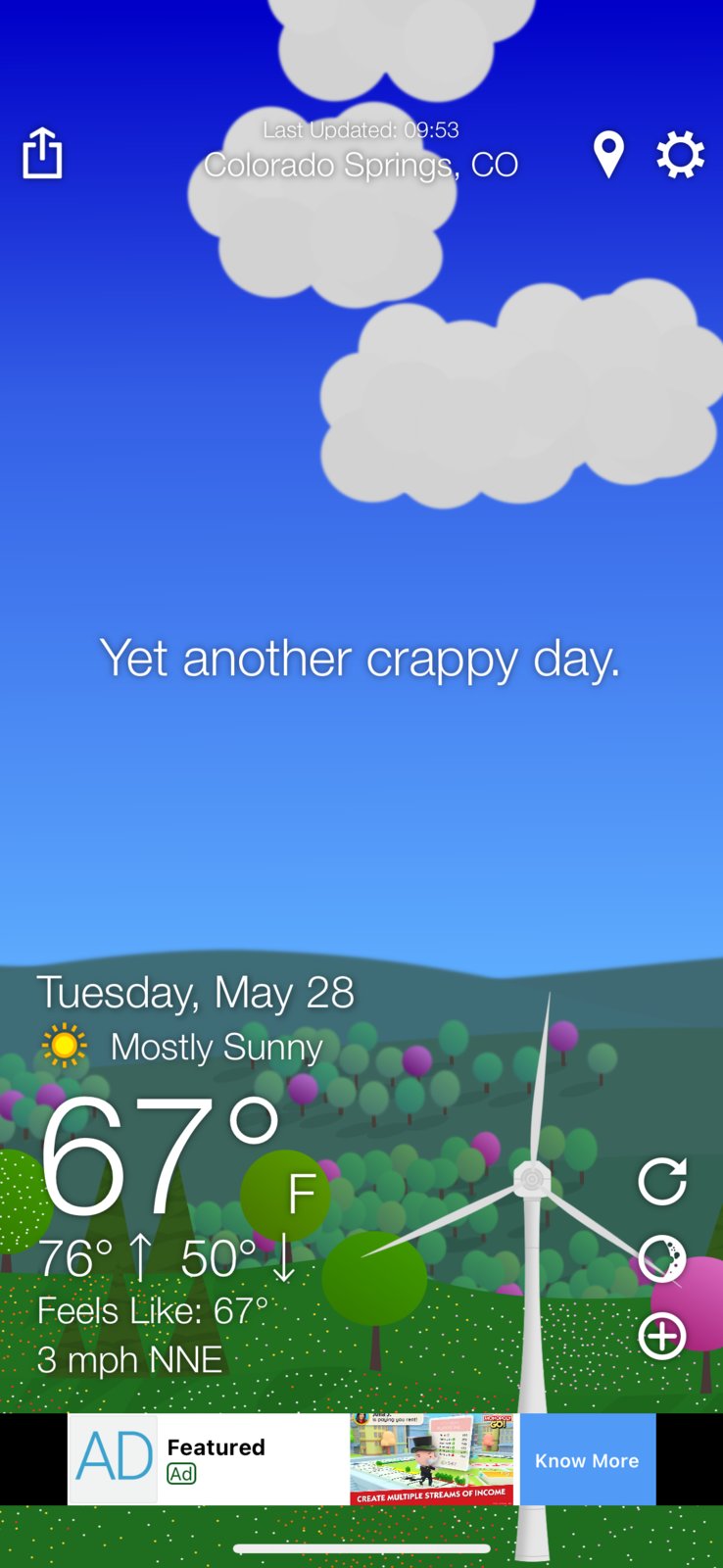723x1568 pixels.
Task: Tap Know More on the ad
Action: click(587, 1460)
